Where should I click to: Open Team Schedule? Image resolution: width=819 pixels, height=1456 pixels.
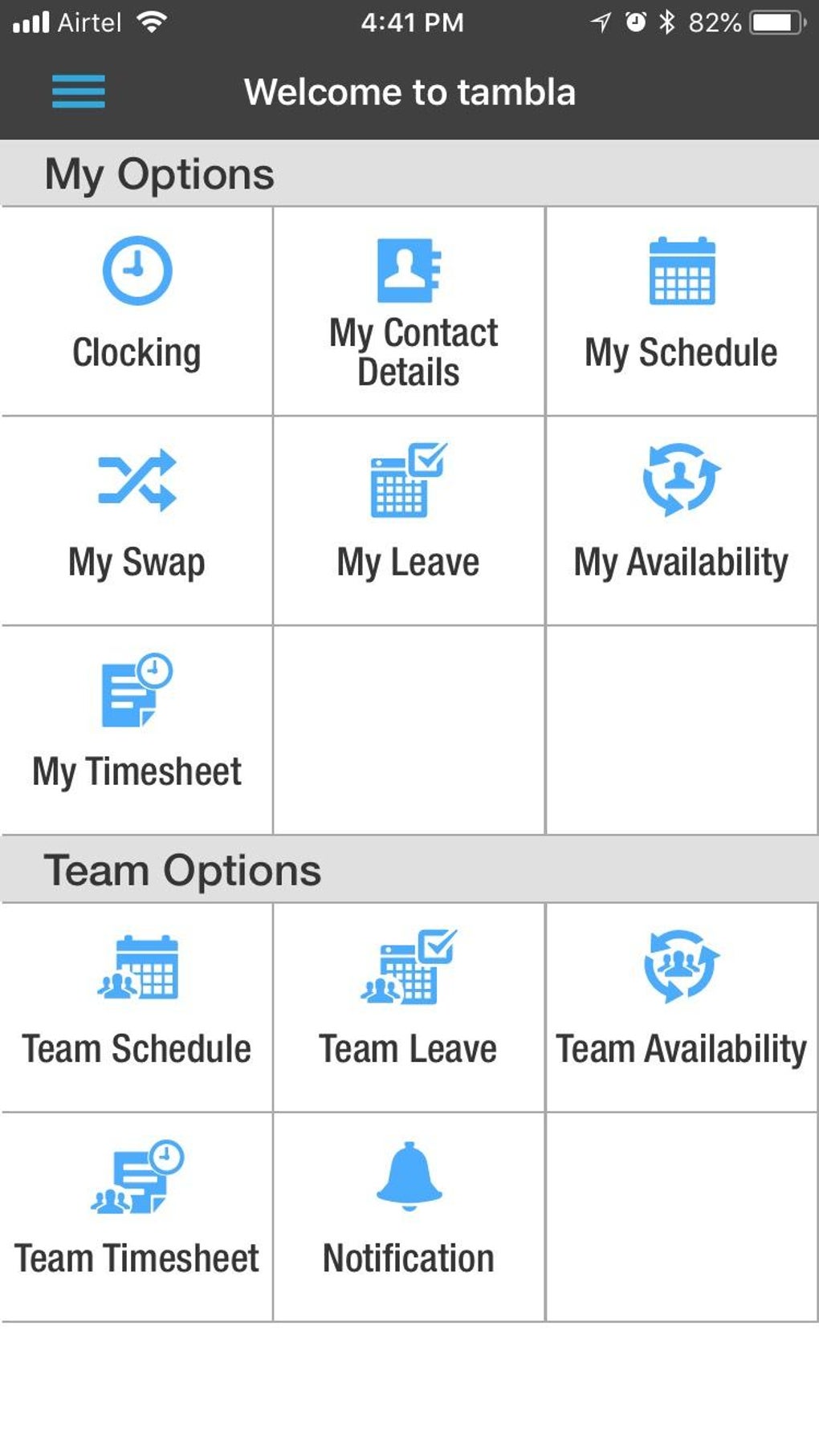click(136, 1007)
